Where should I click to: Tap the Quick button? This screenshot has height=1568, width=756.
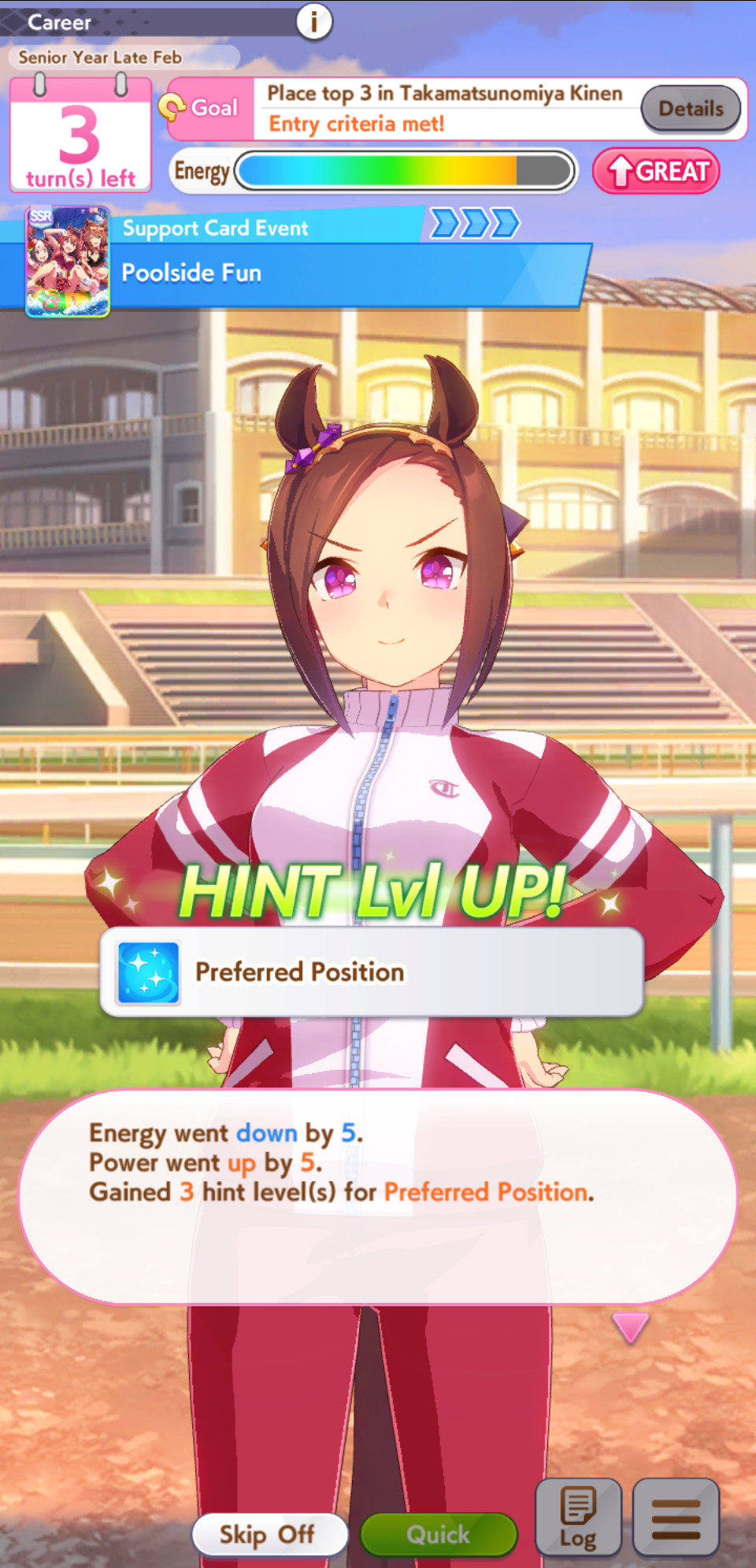tap(438, 1534)
